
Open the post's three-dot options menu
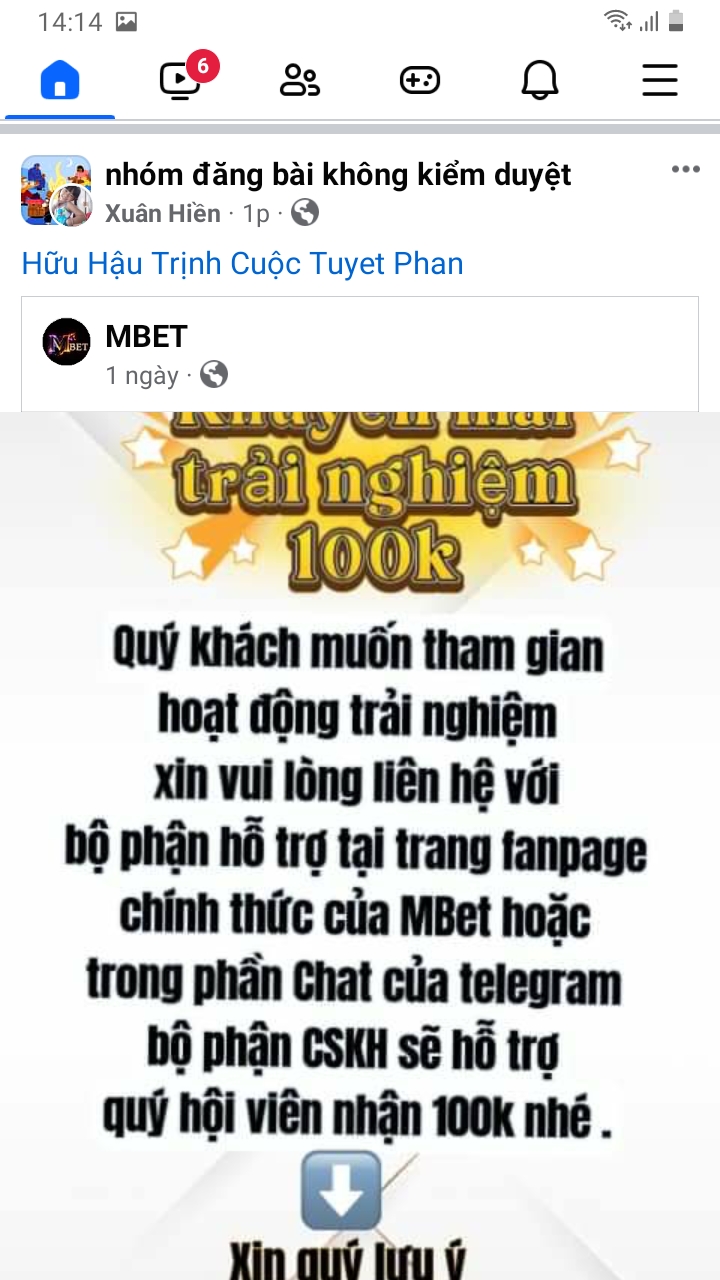coord(686,169)
